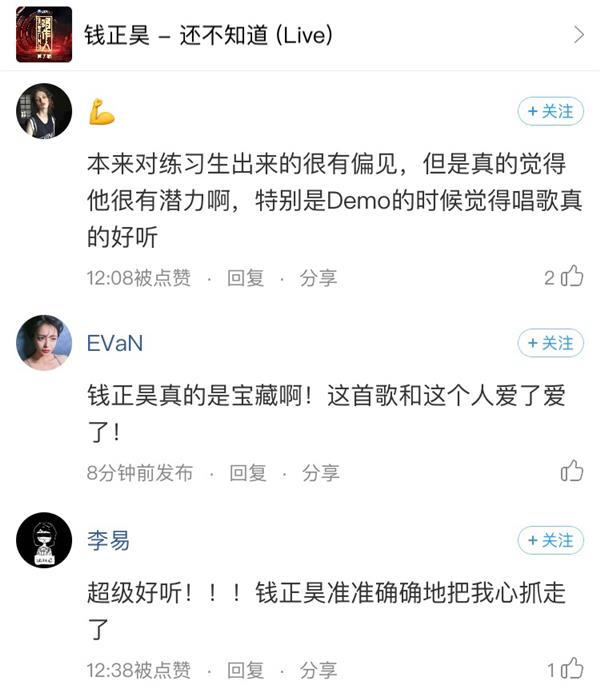This screenshot has height=696, width=600.
Task: Reply to 李易's comment
Action: (246, 670)
